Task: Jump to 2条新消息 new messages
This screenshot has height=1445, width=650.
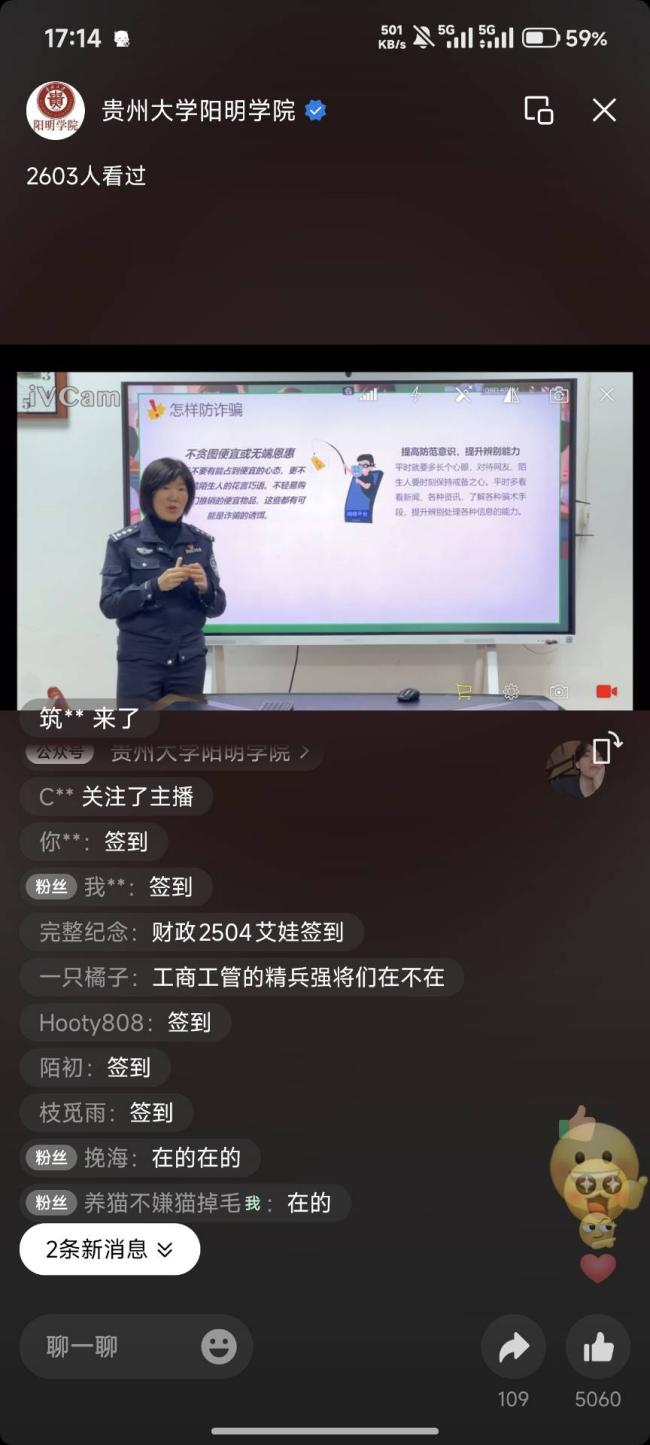Action: click(109, 1249)
